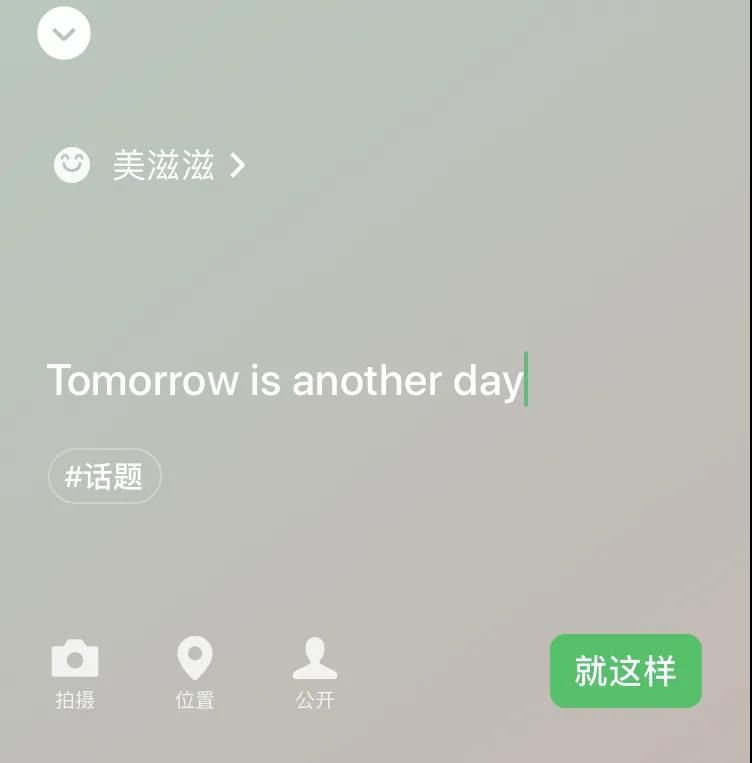The width and height of the screenshot is (752, 763).
Task: Add a #话题 topic tag
Action: 104,476
